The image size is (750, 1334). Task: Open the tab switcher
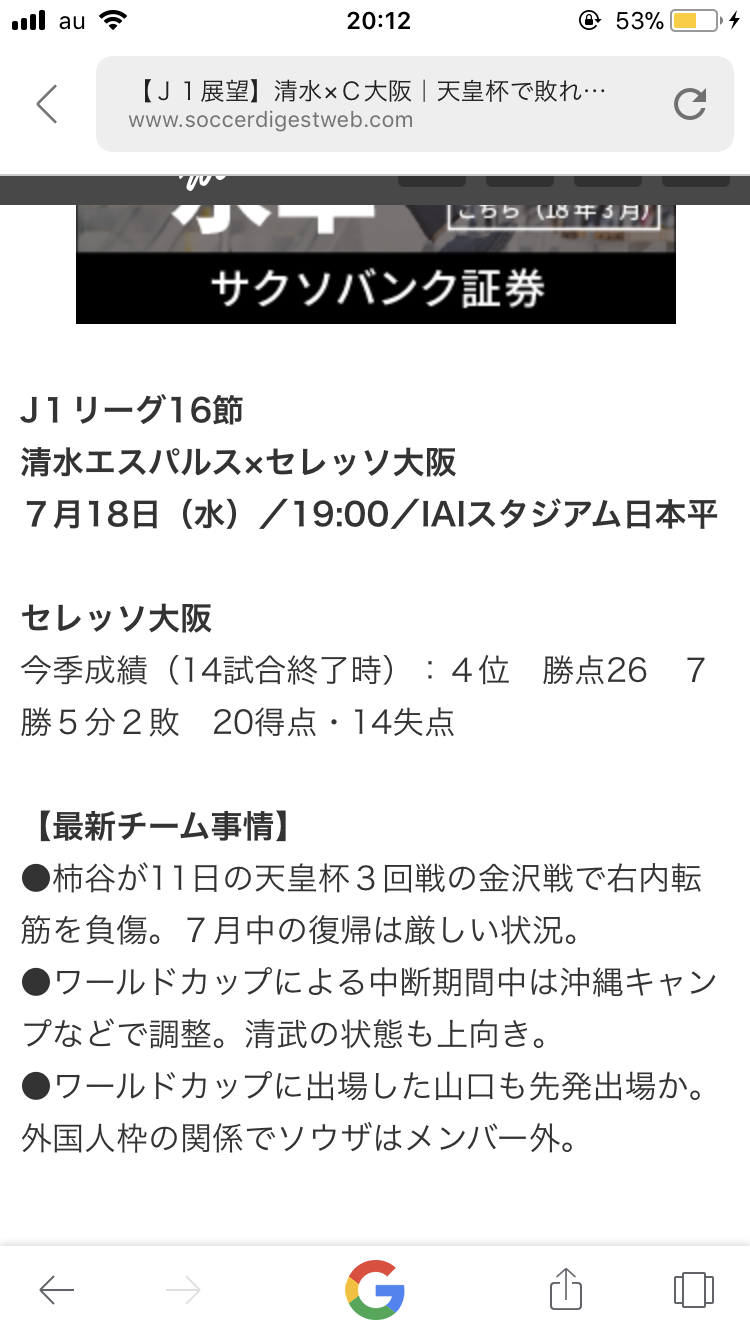pos(693,1290)
